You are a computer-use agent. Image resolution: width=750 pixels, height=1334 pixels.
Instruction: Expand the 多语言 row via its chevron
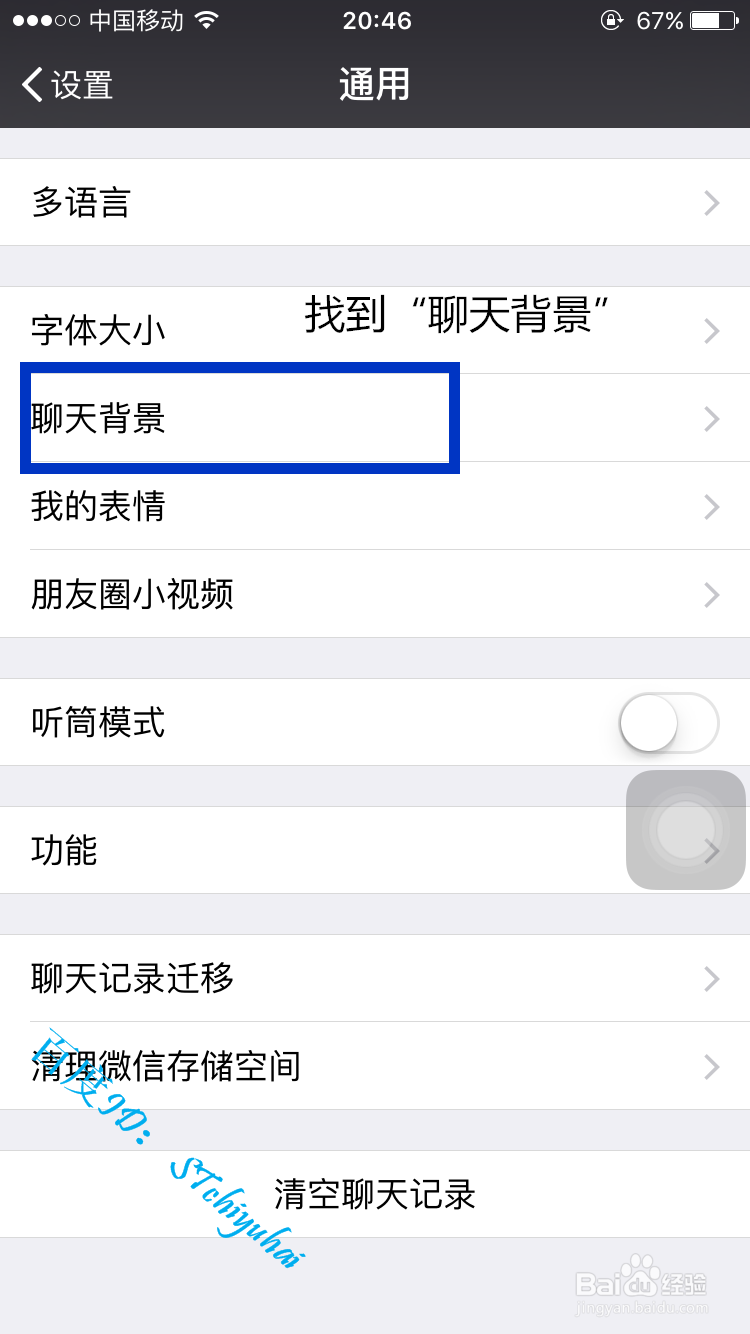point(711,203)
